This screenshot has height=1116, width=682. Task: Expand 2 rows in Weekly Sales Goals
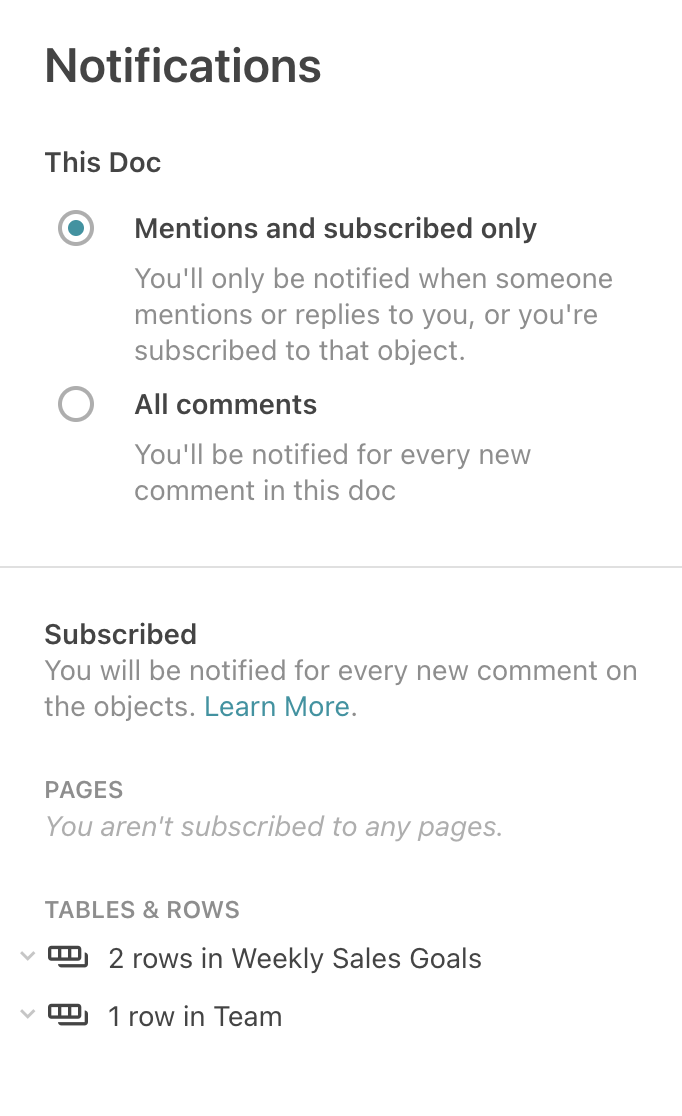coord(28,957)
